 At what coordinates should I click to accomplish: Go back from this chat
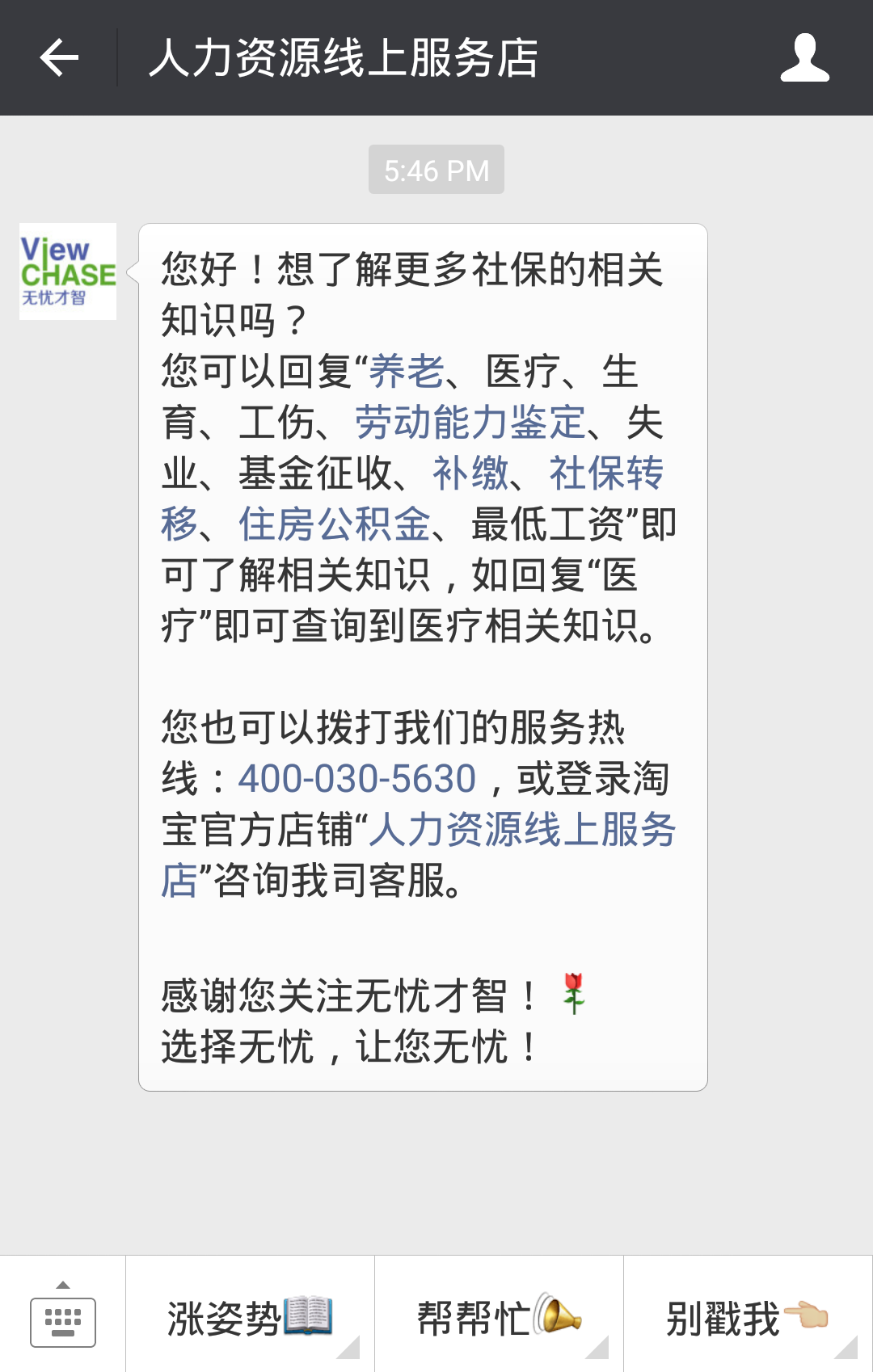pyautogui.click(x=59, y=58)
